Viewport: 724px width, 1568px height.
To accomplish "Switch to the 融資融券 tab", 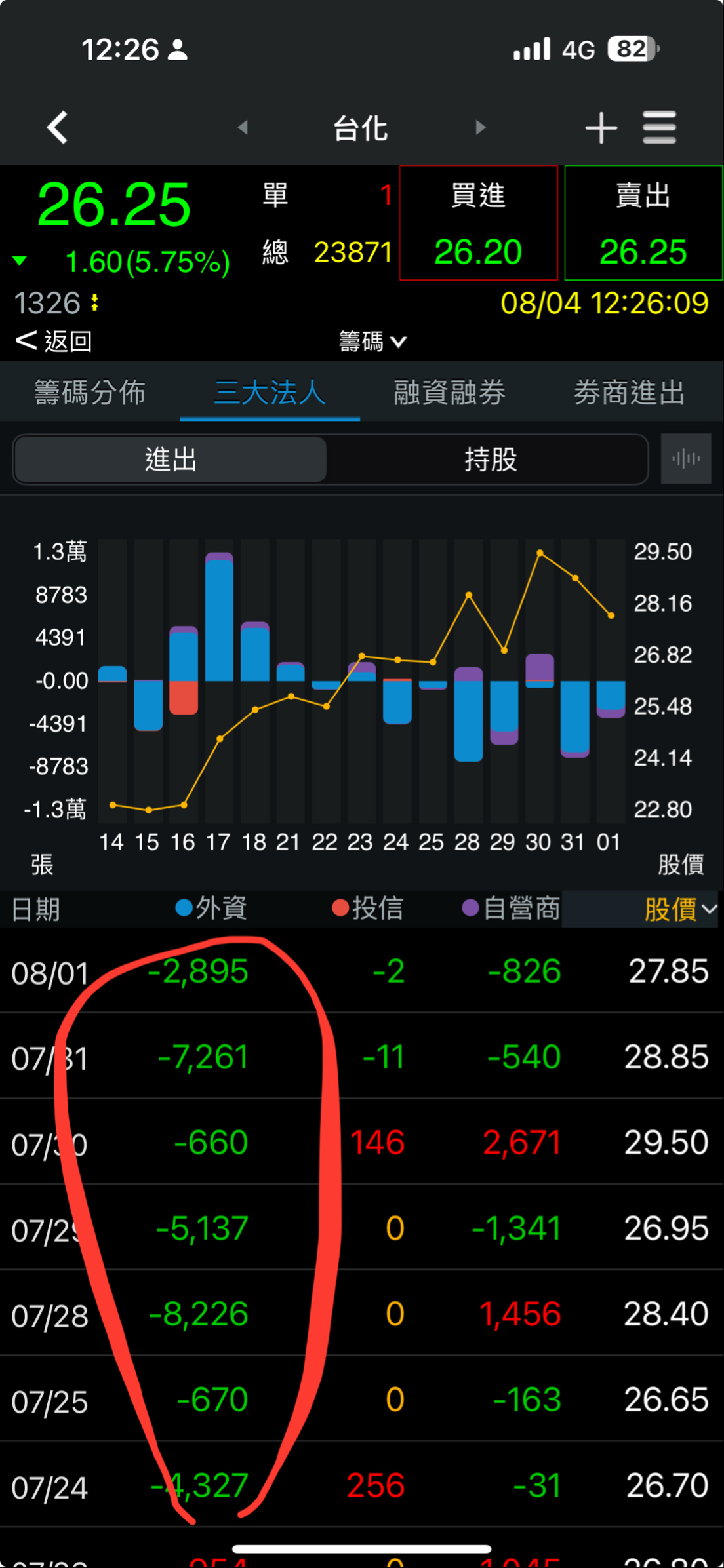I will click(449, 393).
